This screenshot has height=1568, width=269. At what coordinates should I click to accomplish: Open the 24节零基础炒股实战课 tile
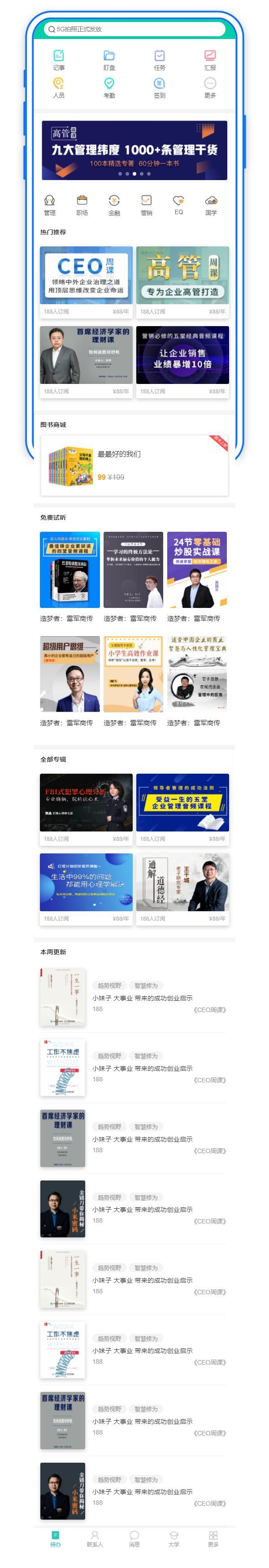tap(196, 570)
